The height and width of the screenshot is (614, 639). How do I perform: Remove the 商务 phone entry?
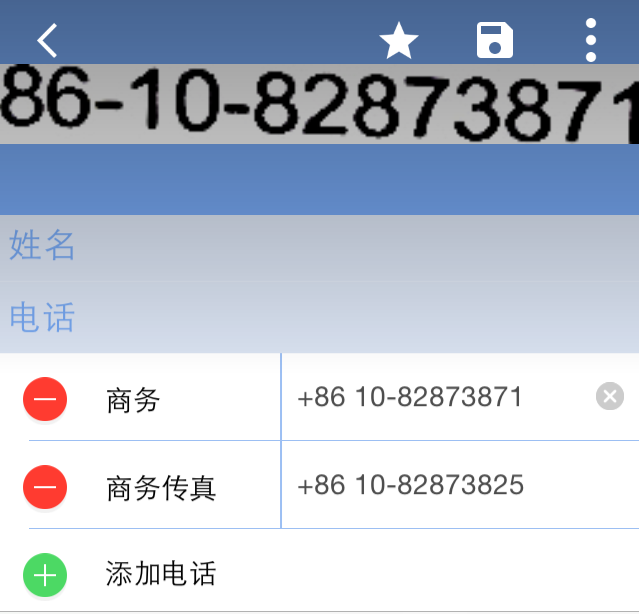(45, 399)
